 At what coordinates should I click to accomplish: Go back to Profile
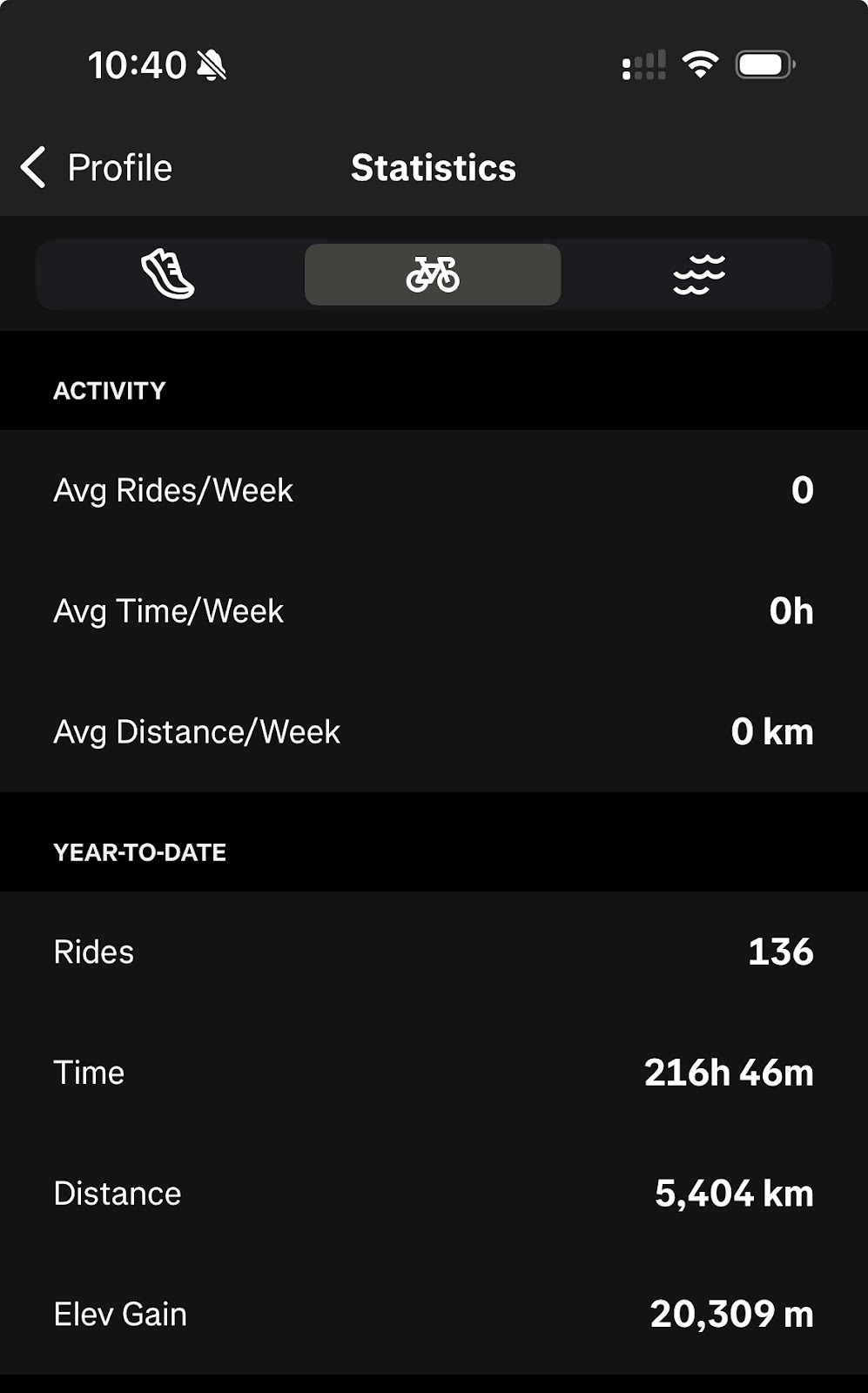tap(98, 168)
